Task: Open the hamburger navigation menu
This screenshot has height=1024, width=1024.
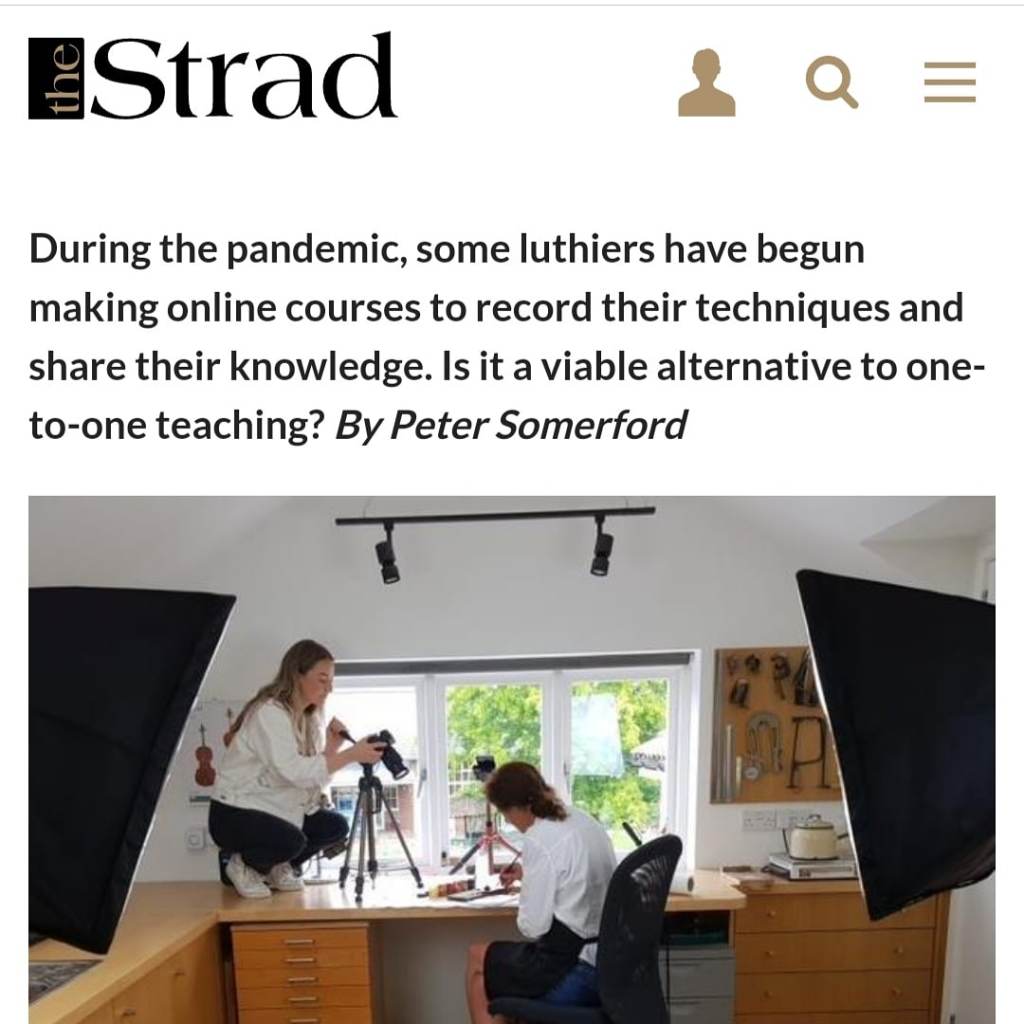Action: pyautogui.click(x=949, y=82)
